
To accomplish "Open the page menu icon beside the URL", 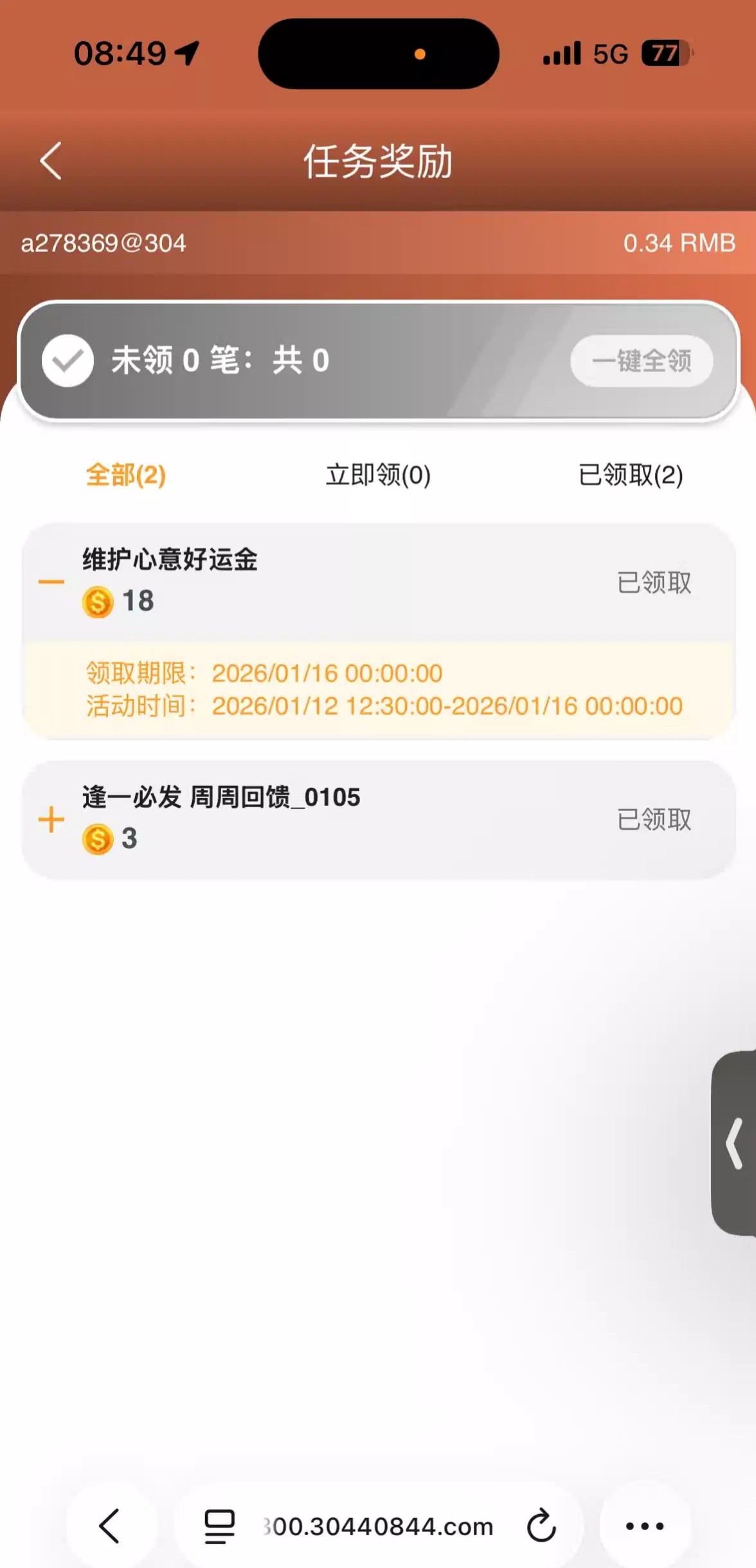I will pyautogui.click(x=219, y=1526).
